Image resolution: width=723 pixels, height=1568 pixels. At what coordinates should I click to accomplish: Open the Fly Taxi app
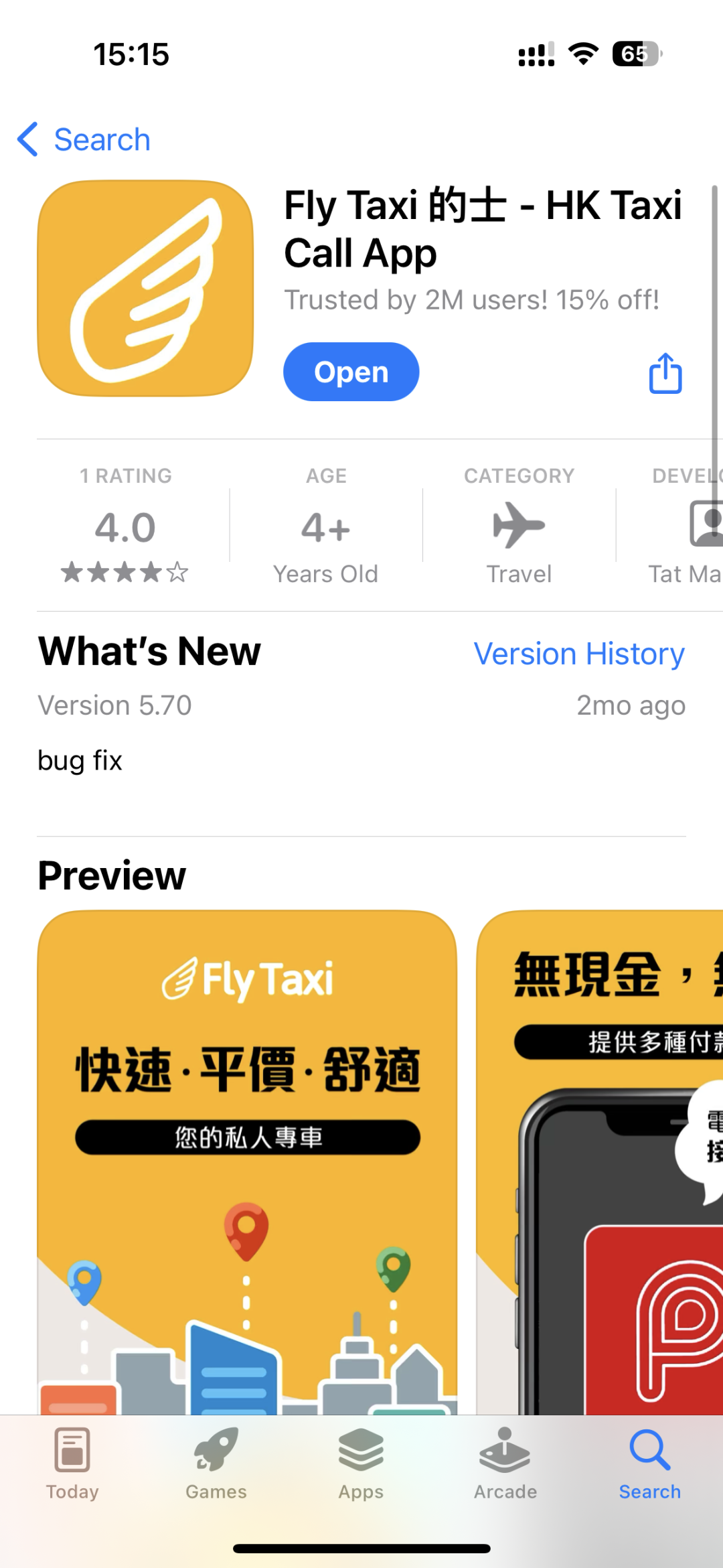click(351, 372)
